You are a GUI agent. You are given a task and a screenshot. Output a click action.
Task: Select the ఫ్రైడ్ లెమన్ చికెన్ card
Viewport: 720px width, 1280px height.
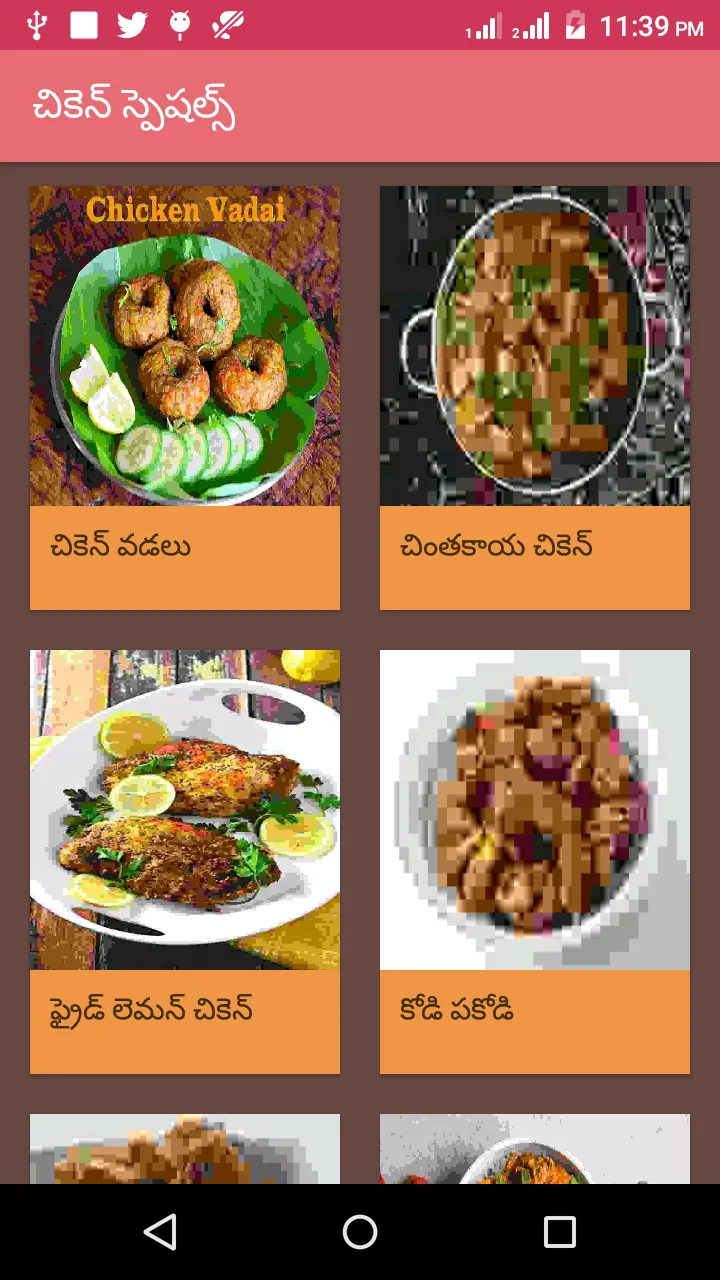185,862
